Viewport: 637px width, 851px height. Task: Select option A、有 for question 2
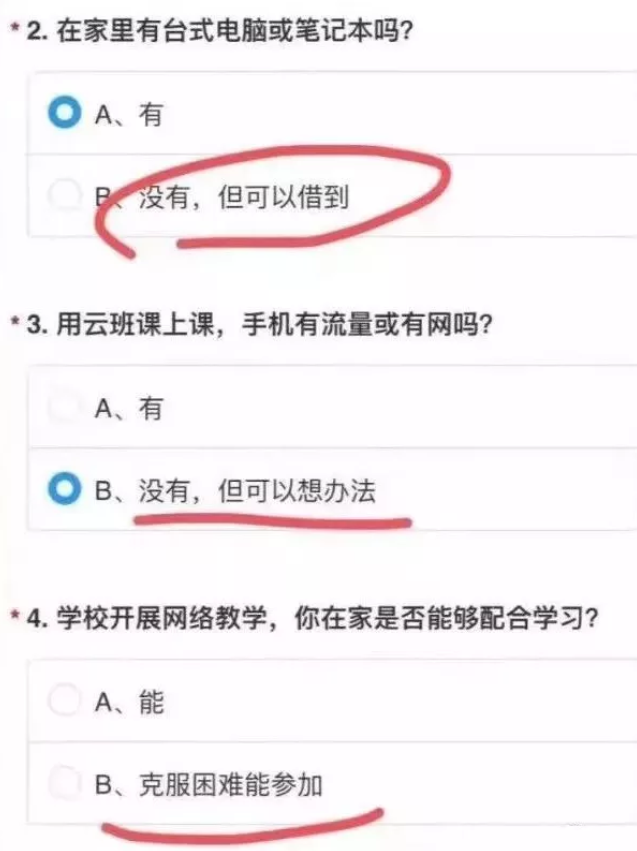click(x=65, y=115)
